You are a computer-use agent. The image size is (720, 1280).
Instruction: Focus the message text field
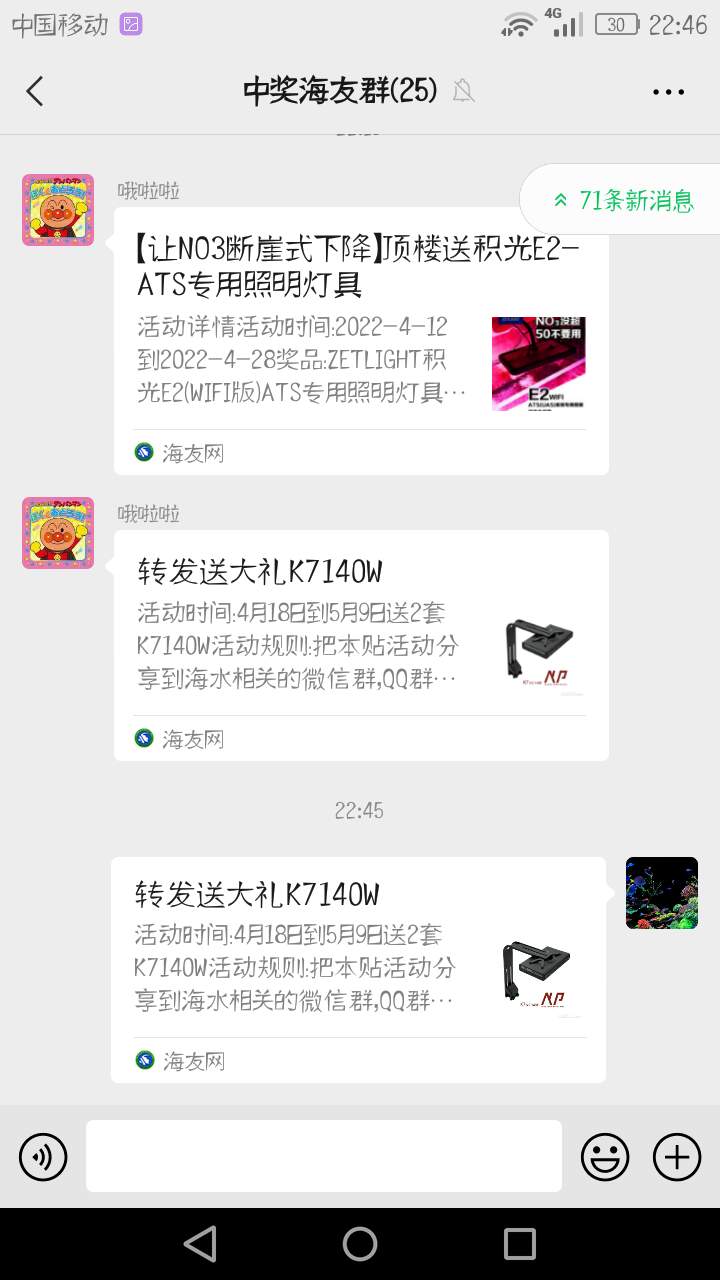[x=323, y=1156]
